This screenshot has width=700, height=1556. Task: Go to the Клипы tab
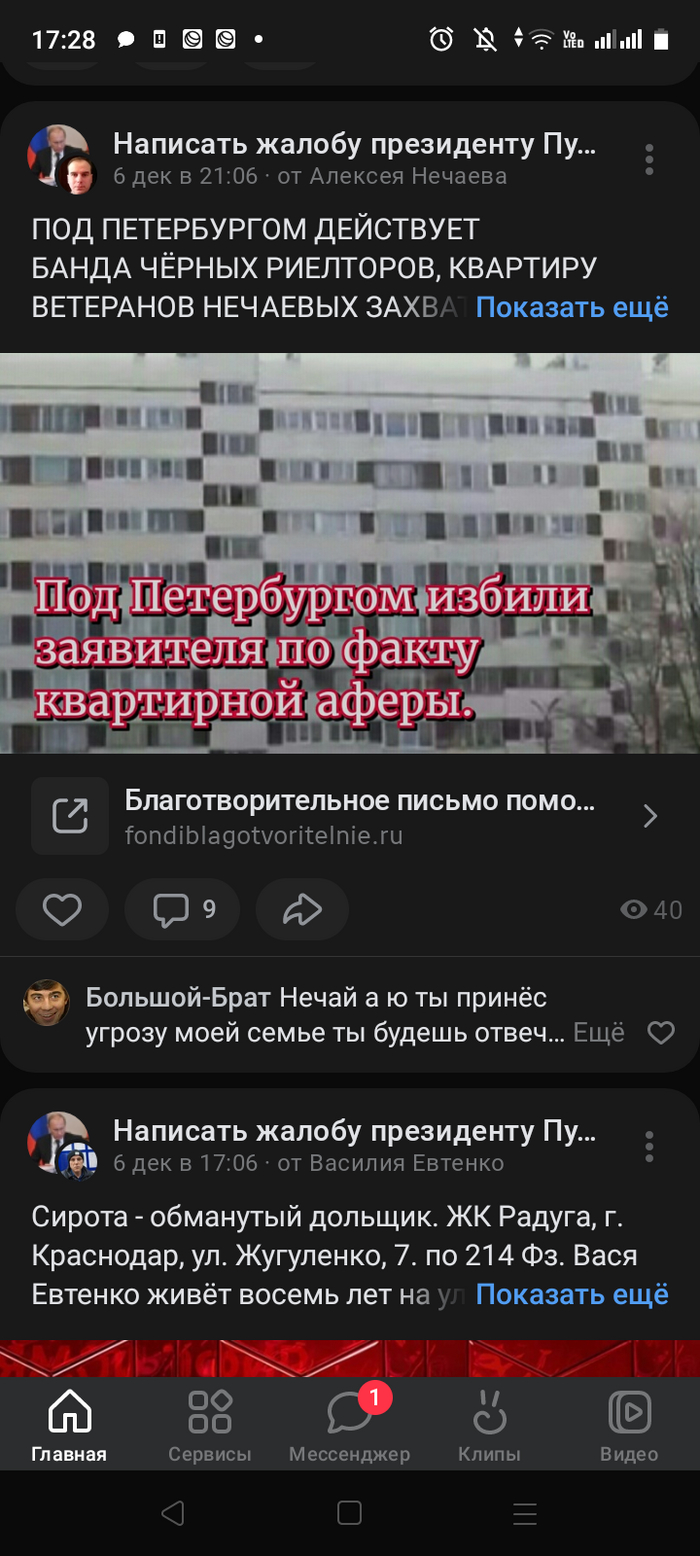(x=489, y=1425)
